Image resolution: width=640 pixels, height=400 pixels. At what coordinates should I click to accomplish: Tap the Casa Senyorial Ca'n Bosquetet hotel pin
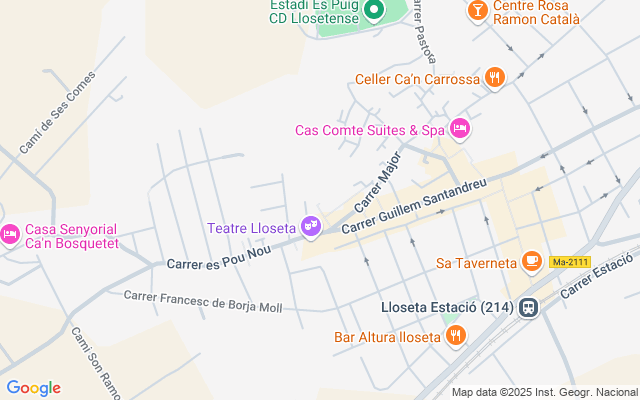click(10, 236)
